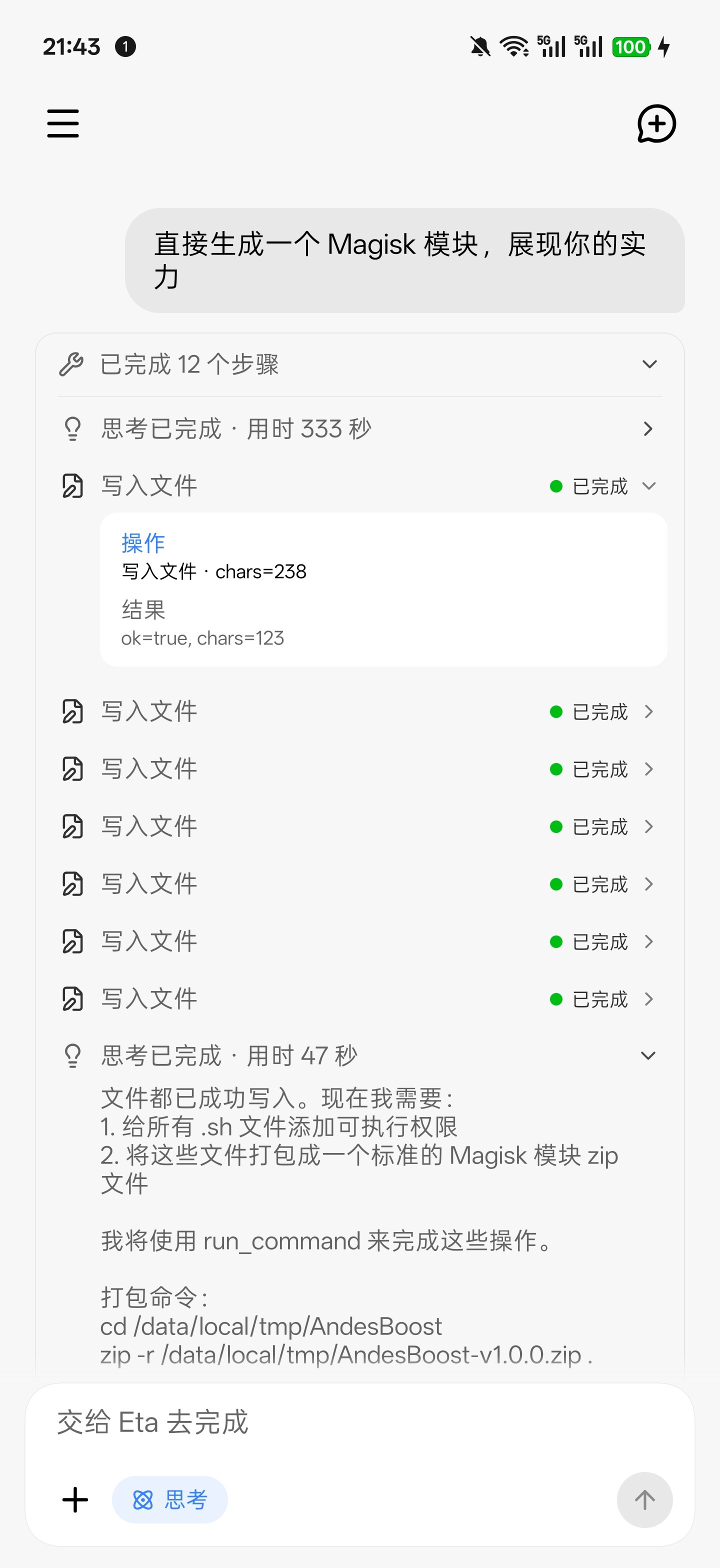Collapse the 已完成 12 个步骤 section
The width and height of the screenshot is (720, 1568).
pyautogui.click(x=359, y=364)
